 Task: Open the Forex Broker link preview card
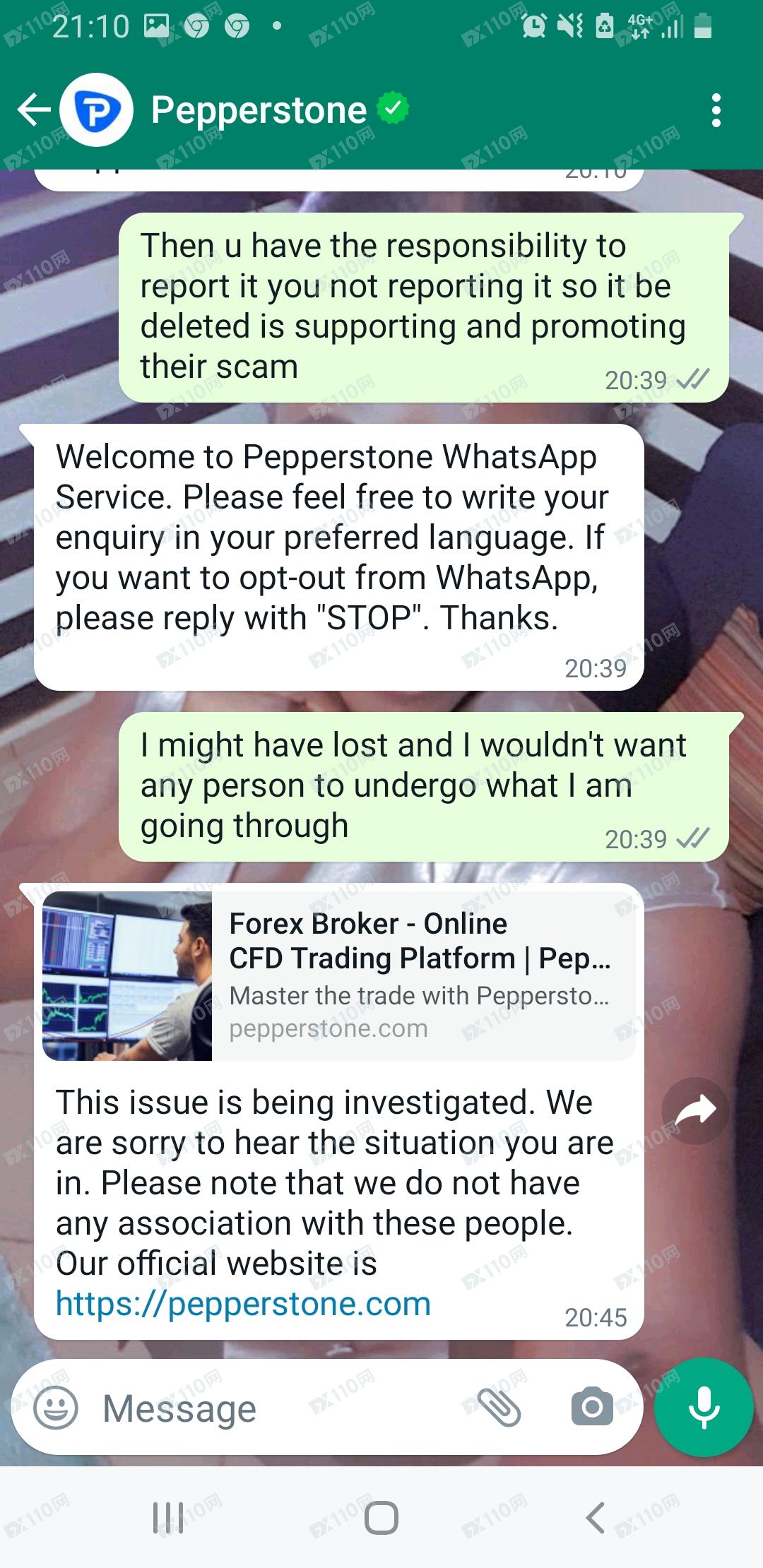pyautogui.click(x=339, y=975)
